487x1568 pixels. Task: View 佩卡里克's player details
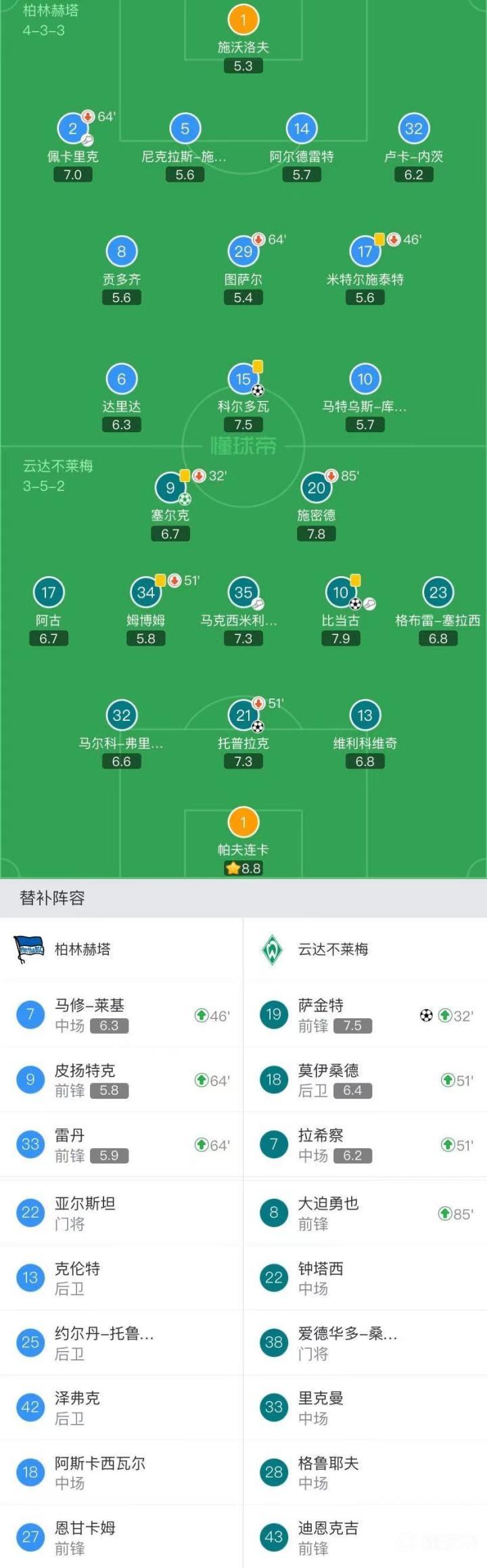pos(73,130)
